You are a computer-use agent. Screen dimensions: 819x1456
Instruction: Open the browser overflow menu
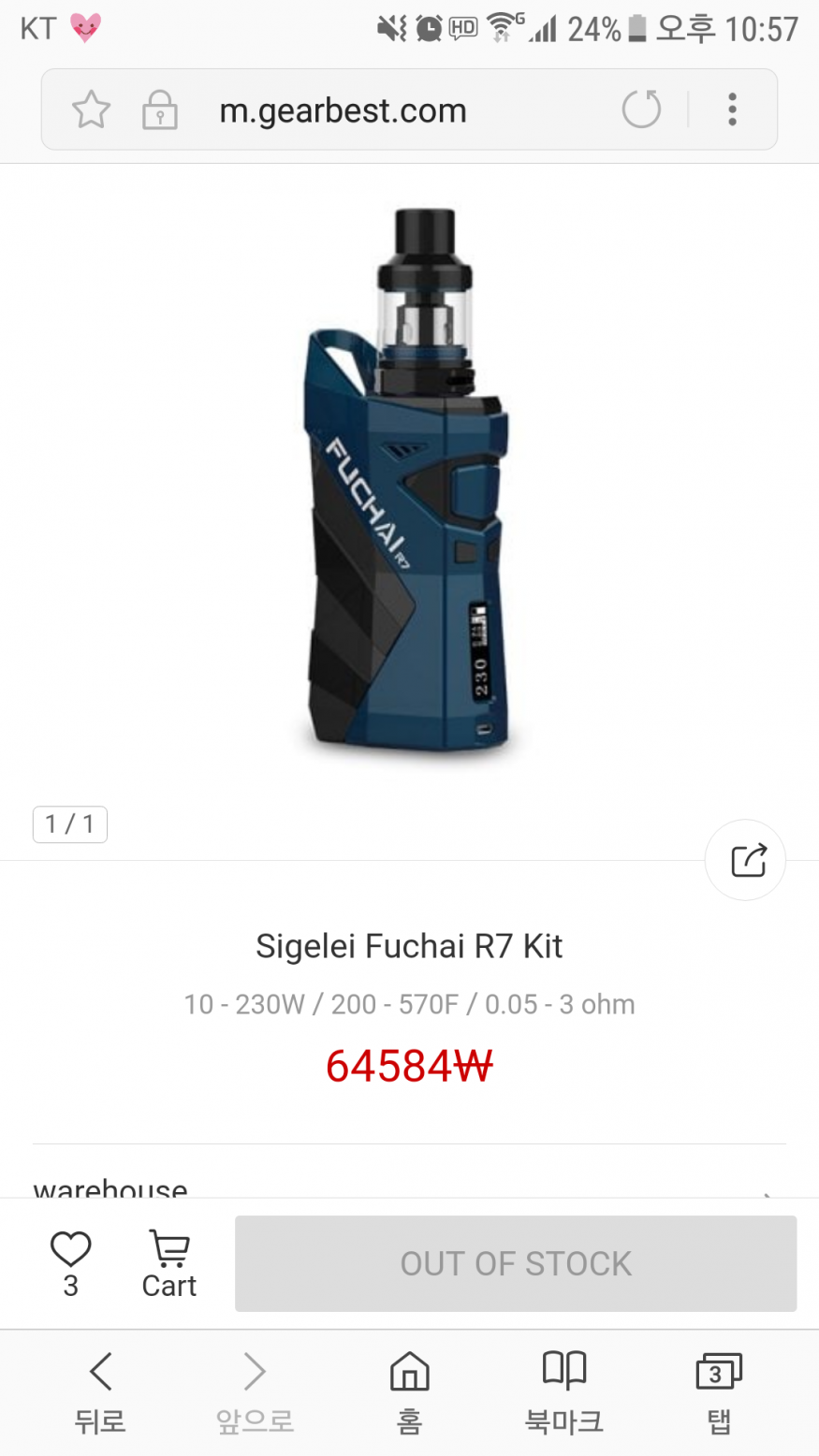pyautogui.click(x=732, y=109)
